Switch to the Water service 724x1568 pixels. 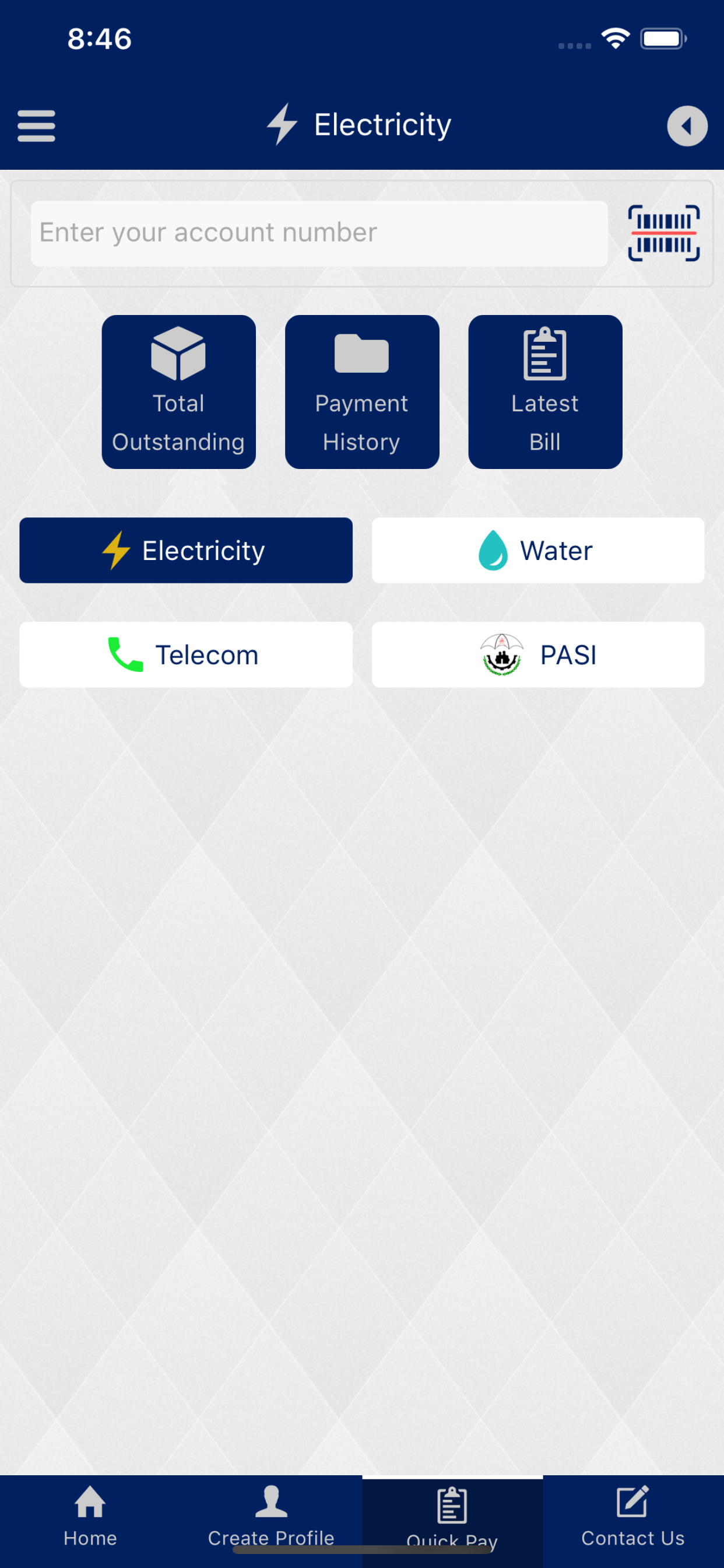[x=538, y=549]
